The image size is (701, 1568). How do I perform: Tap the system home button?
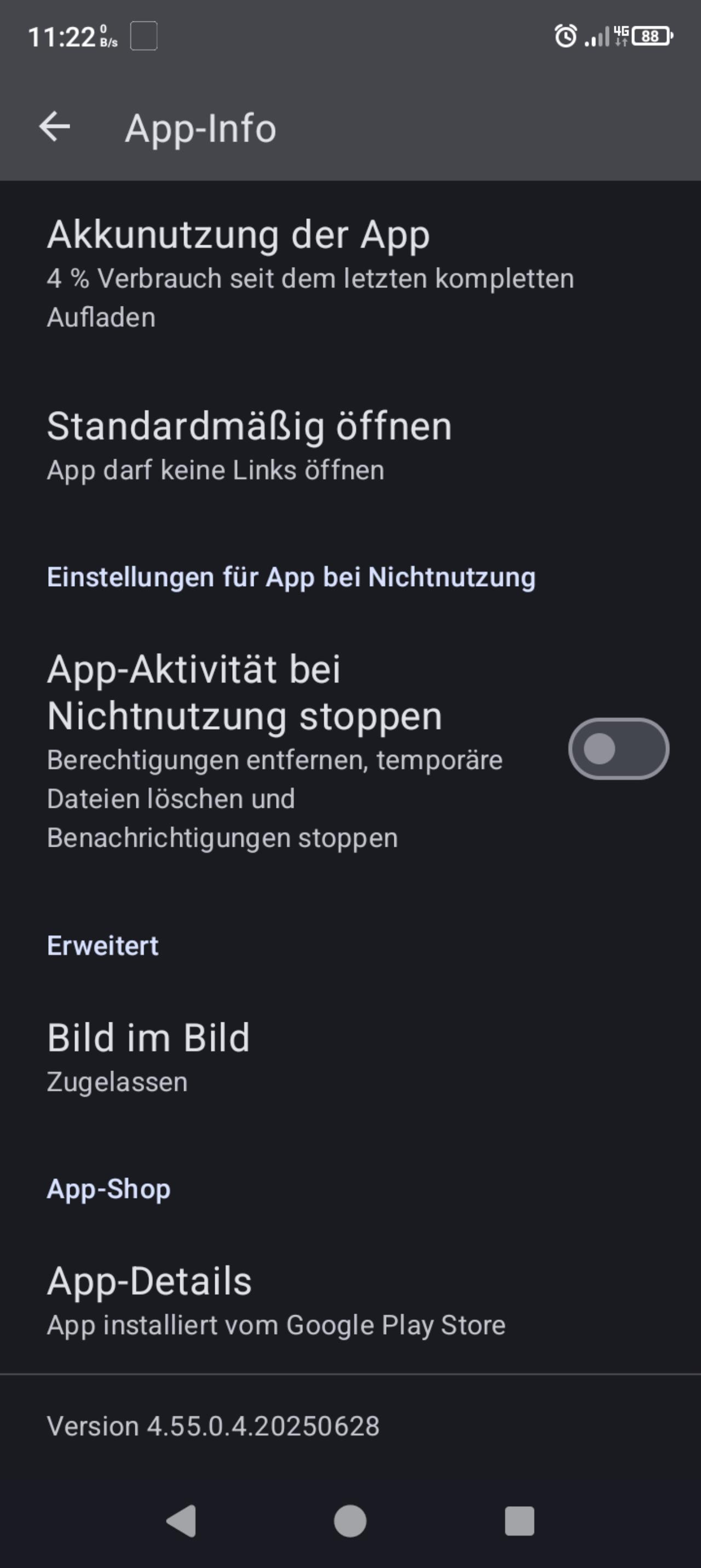pos(350,1520)
